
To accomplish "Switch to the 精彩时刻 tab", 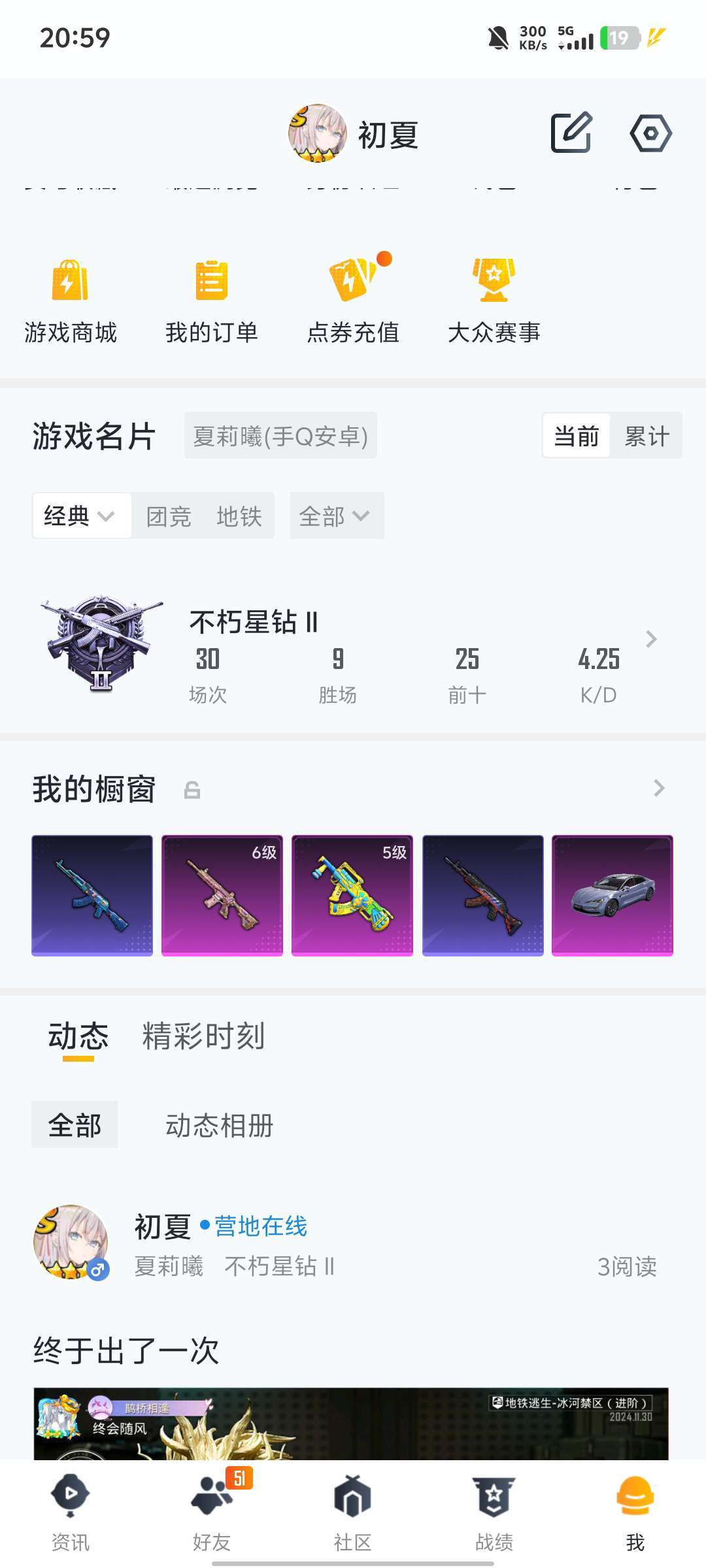I will pyautogui.click(x=203, y=1036).
